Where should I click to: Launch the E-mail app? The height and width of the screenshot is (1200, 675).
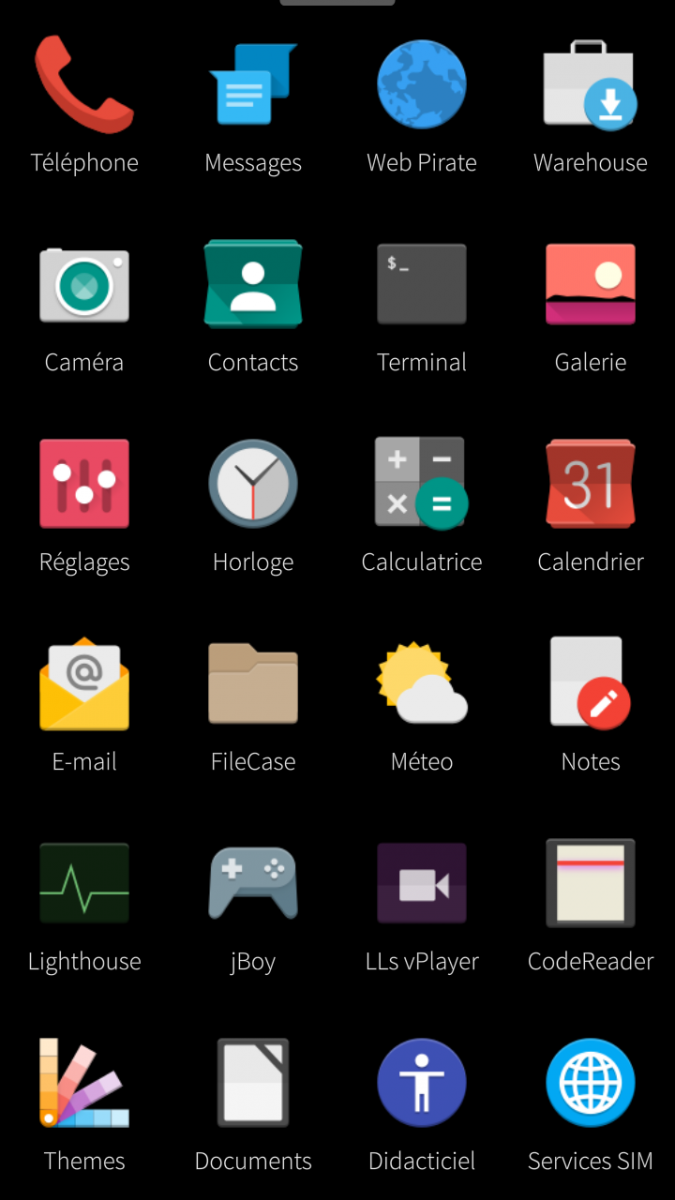(x=84, y=684)
